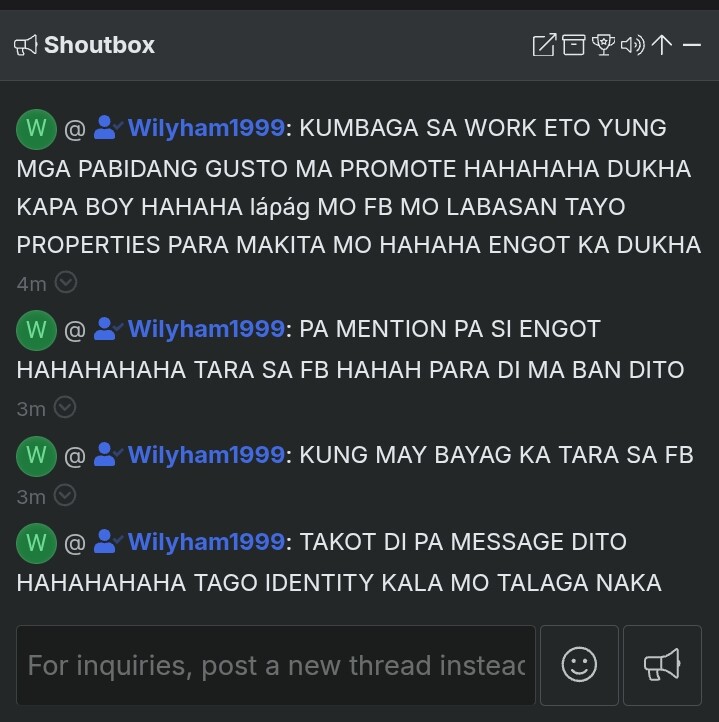719x722 pixels.
Task: Pop out the Shoutbox in a new window
Action: (x=543, y=45)
